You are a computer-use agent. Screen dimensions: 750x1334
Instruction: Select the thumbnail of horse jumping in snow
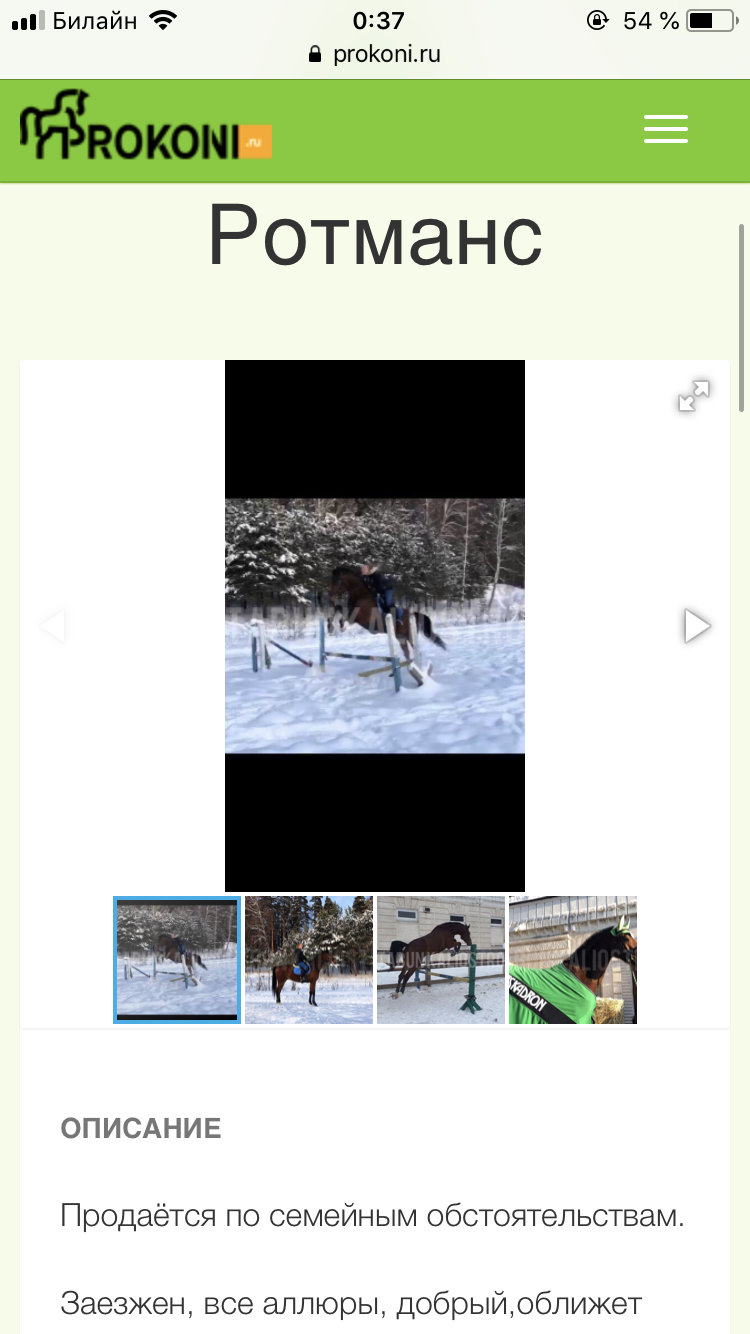(x=177, y=960)
